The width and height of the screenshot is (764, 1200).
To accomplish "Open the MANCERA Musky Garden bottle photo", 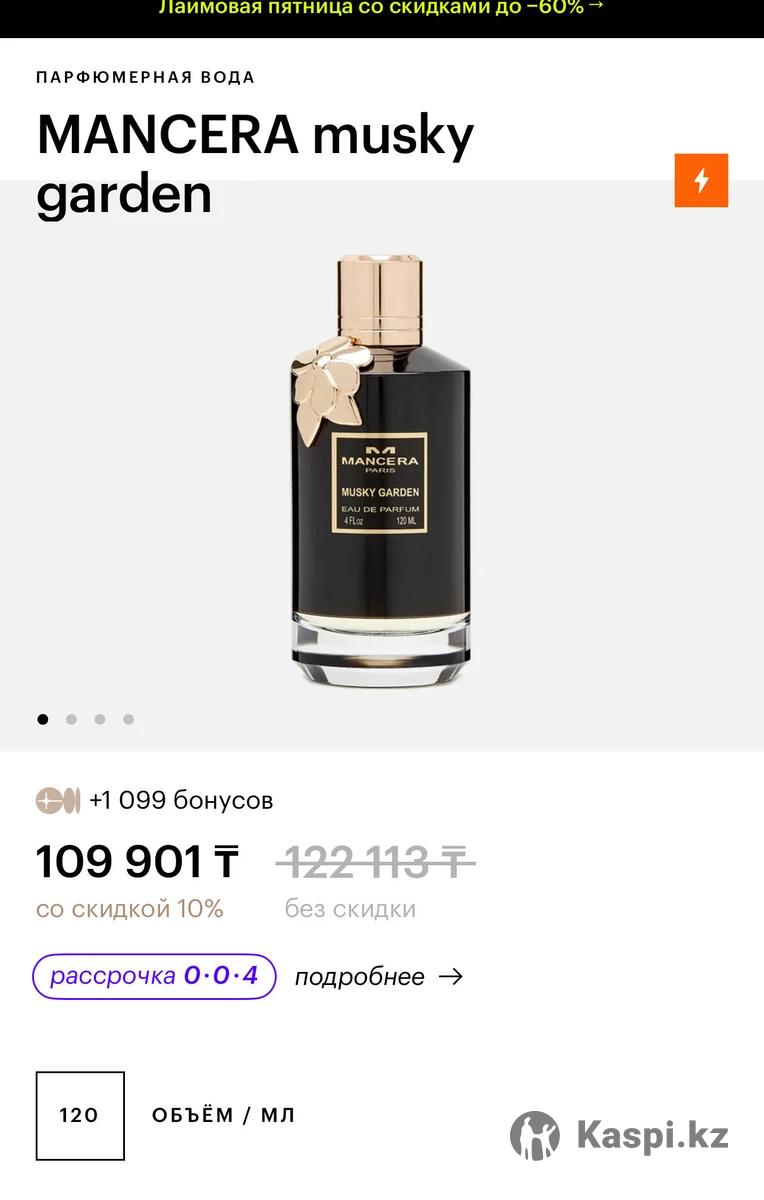I will pos(381,470).
